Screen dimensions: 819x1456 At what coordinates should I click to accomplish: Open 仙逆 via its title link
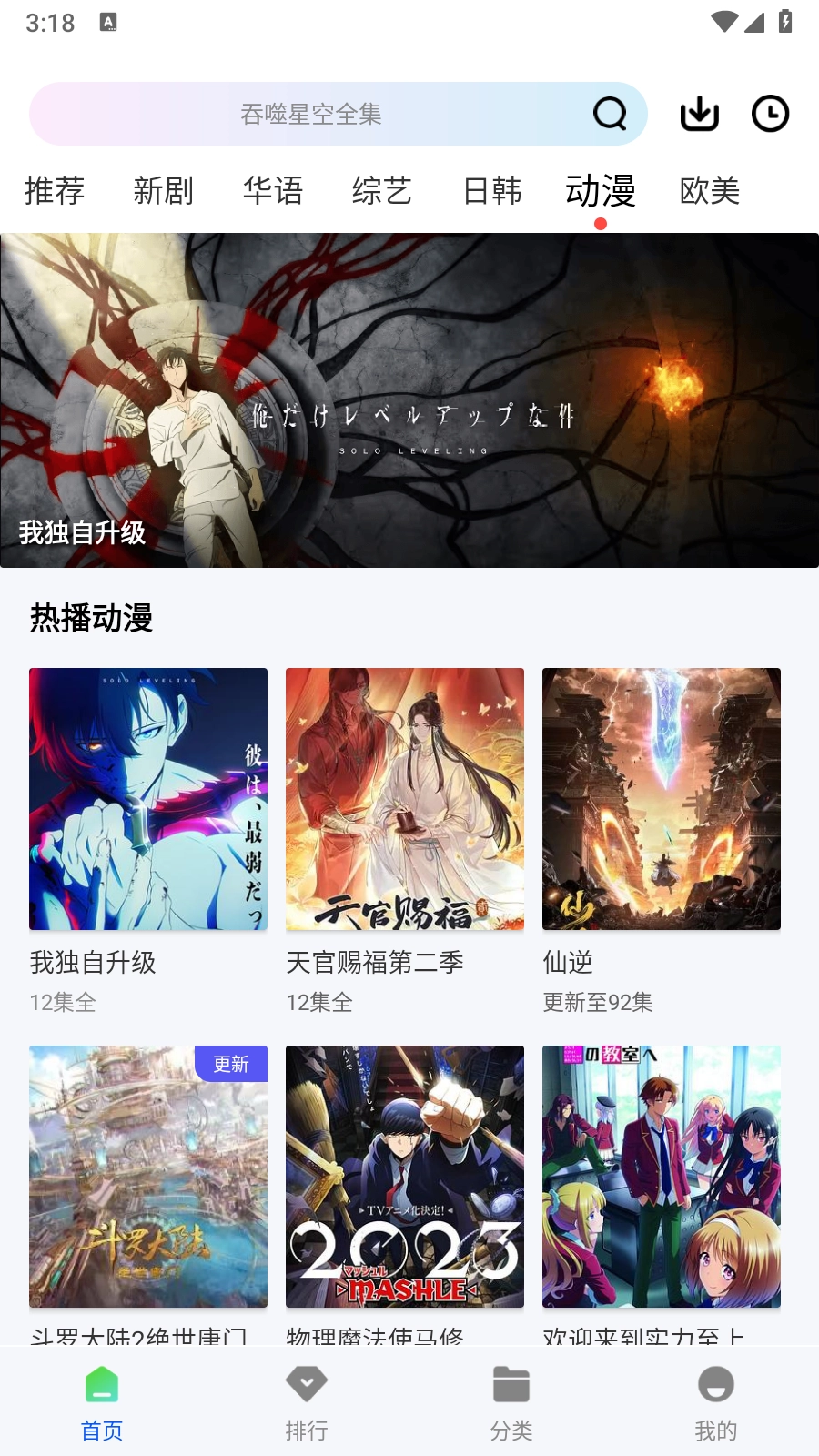point(566,963)
